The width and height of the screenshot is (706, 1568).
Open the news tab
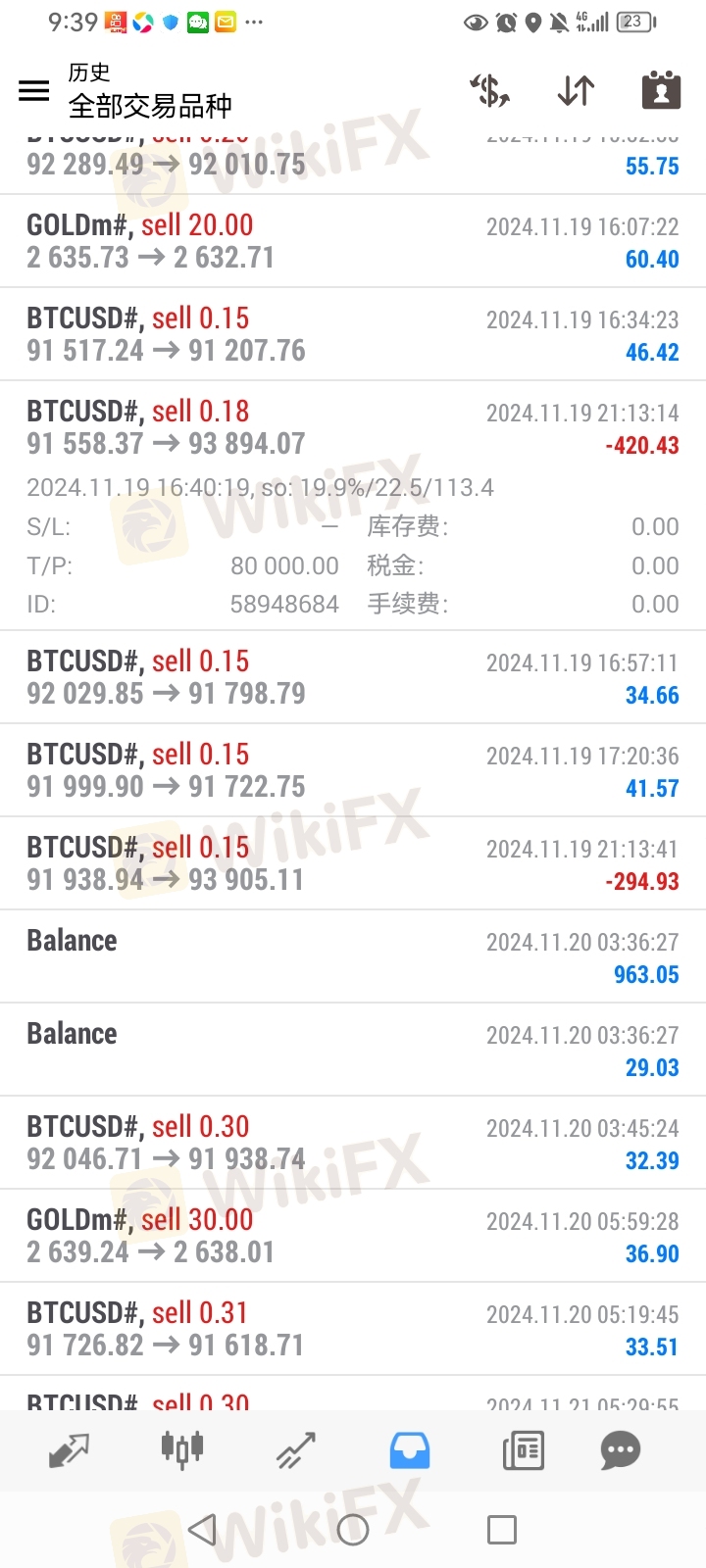coord(524,1450)
